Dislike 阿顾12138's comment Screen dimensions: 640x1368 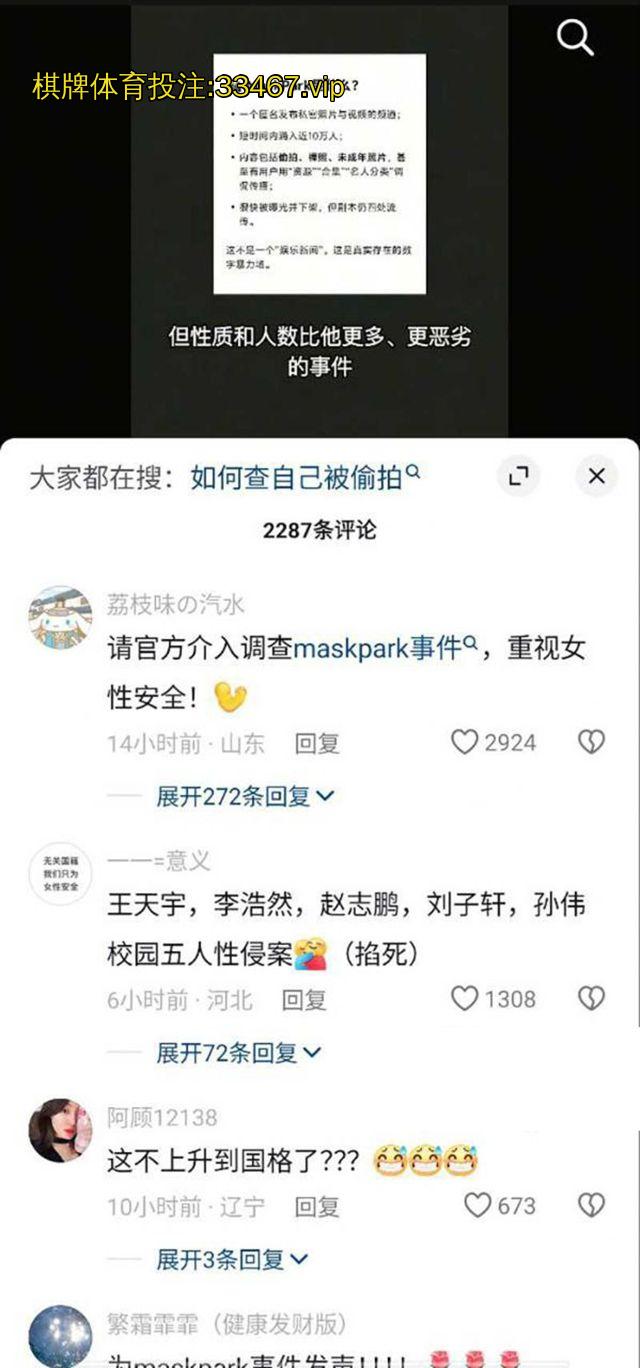(x=592, y=1206)
